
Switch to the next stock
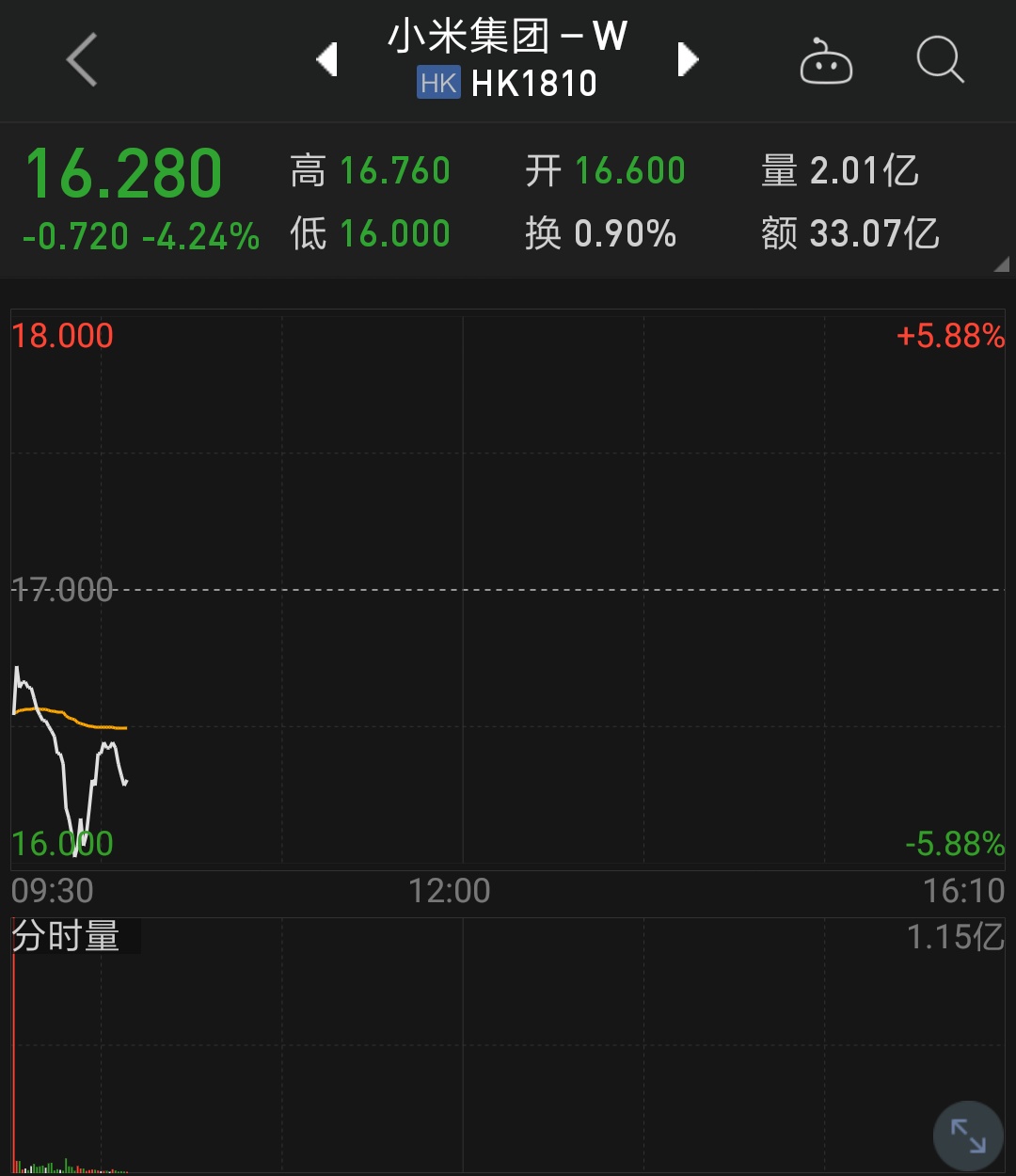pos(688,59)
